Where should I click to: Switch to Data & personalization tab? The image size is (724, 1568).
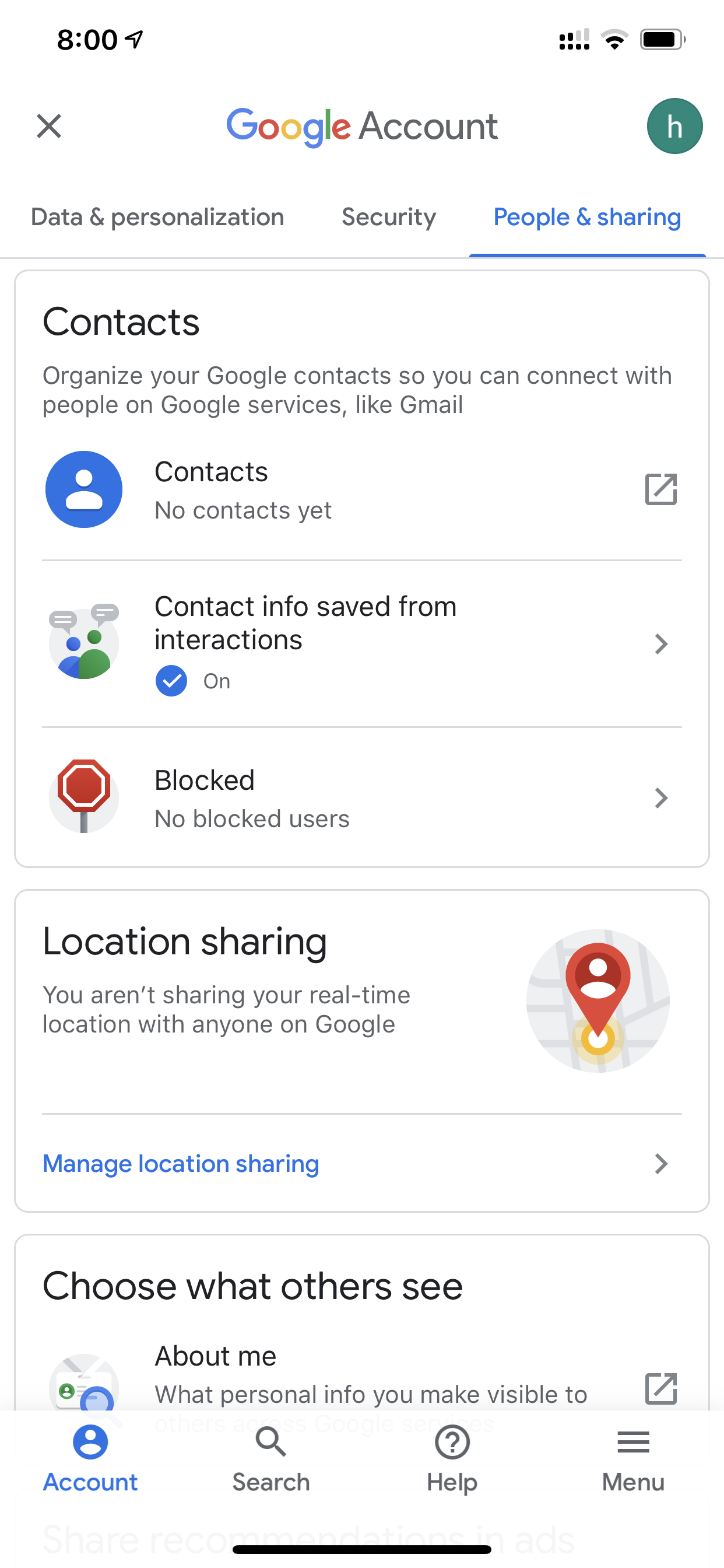tap(157, 218)
